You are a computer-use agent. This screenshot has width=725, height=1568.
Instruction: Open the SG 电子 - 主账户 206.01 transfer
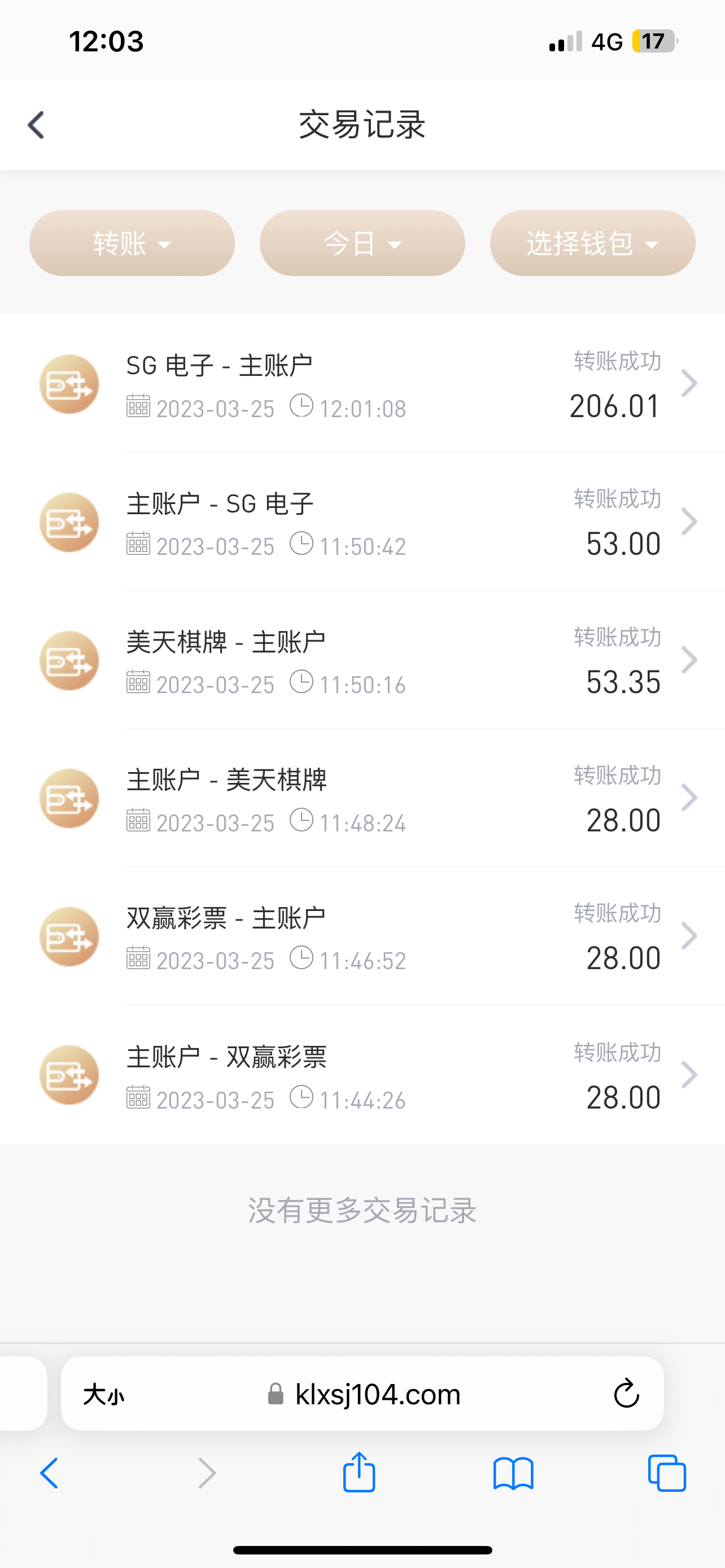point(390,385)
